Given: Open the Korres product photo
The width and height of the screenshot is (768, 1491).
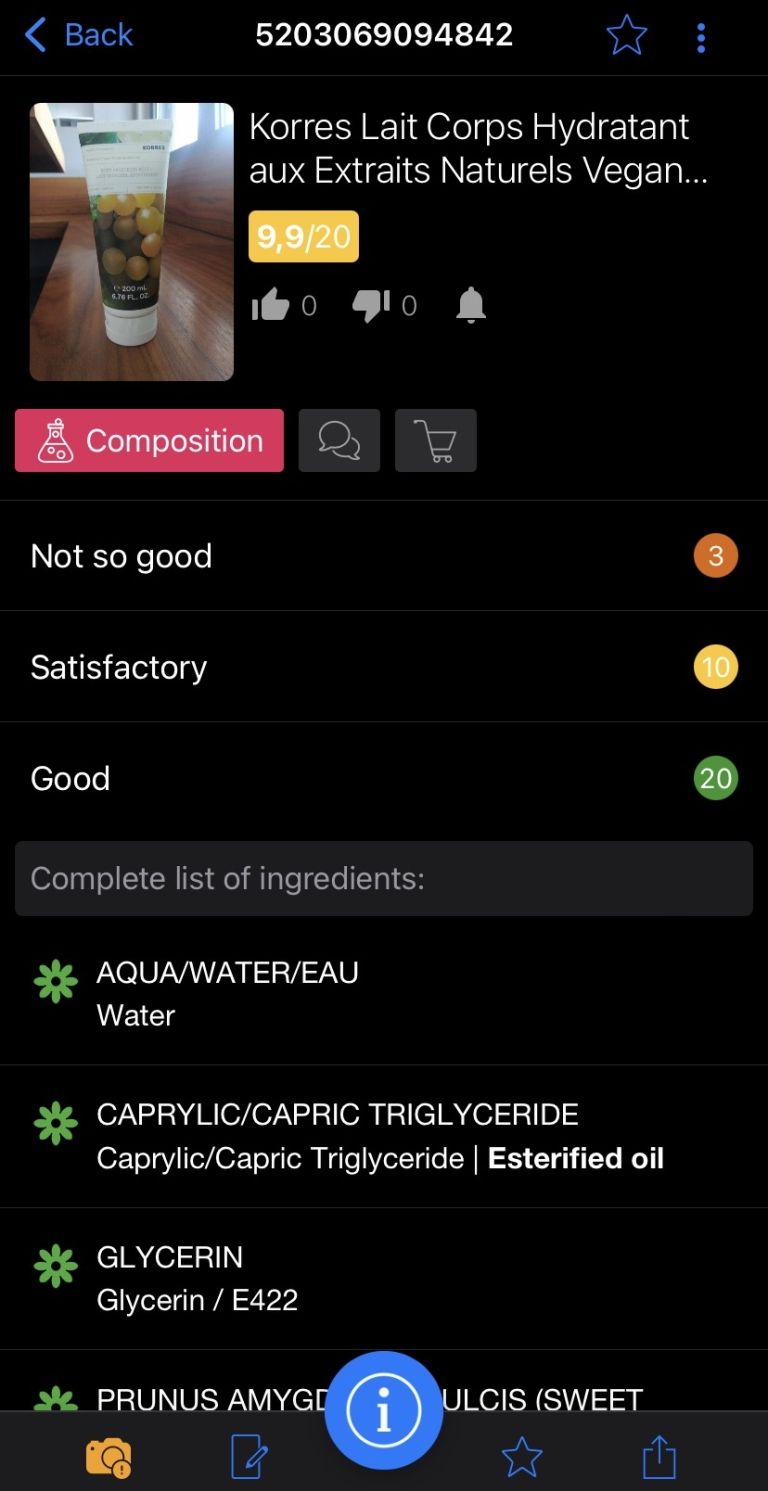Looking at the screenshot, I should [132, 242].
